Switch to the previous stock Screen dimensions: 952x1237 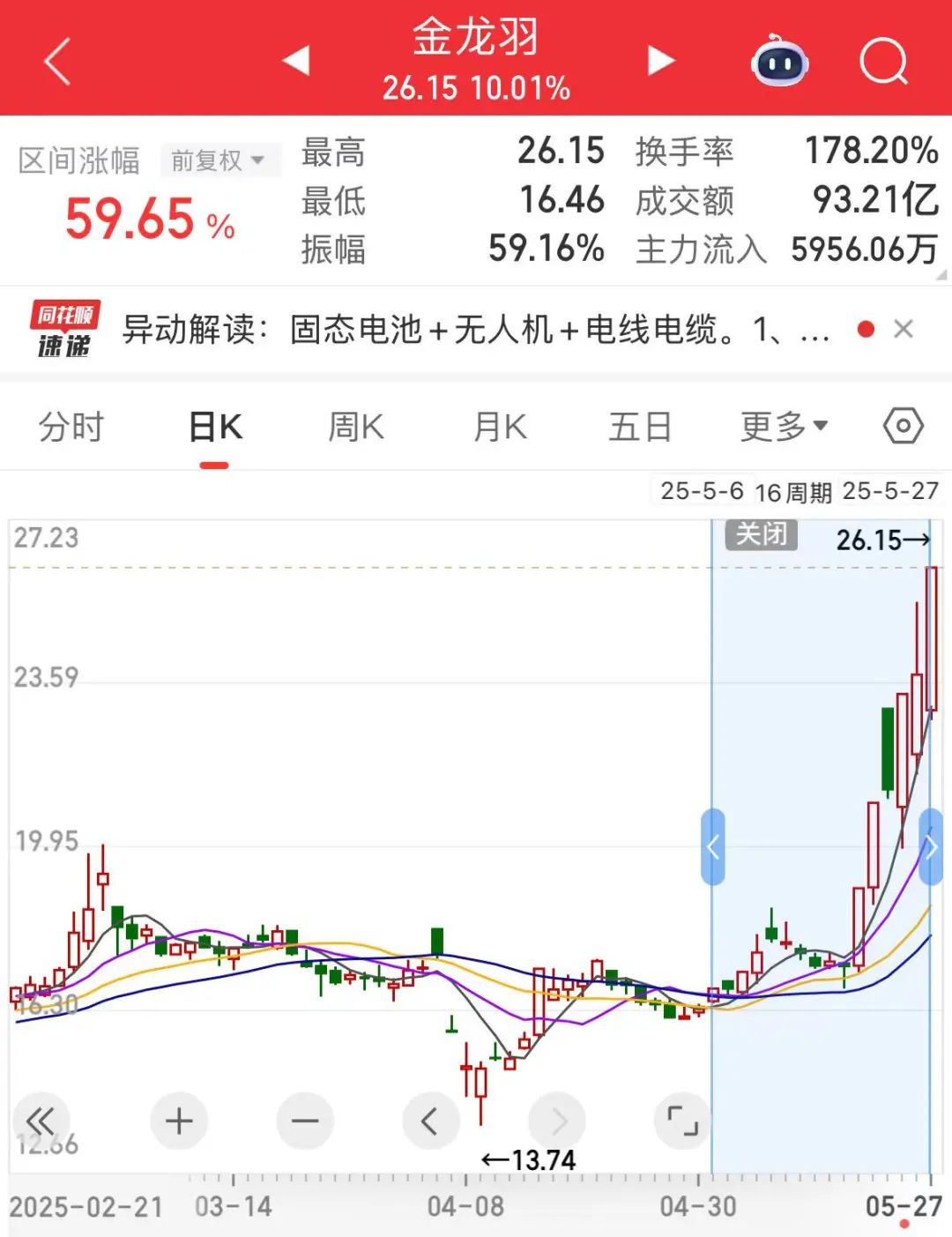click(x=296, y=61)
